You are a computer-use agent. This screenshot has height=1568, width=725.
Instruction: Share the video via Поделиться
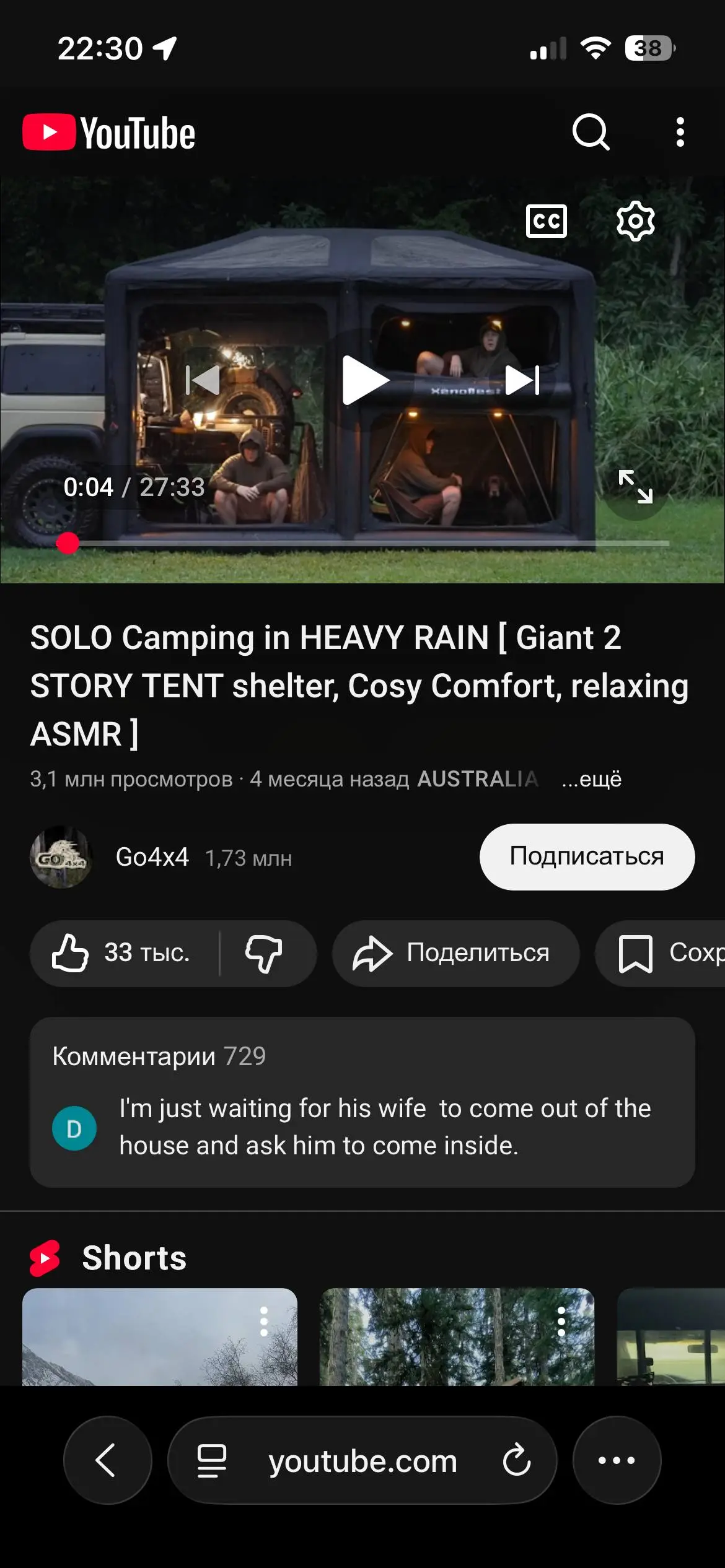click(455, 954)
